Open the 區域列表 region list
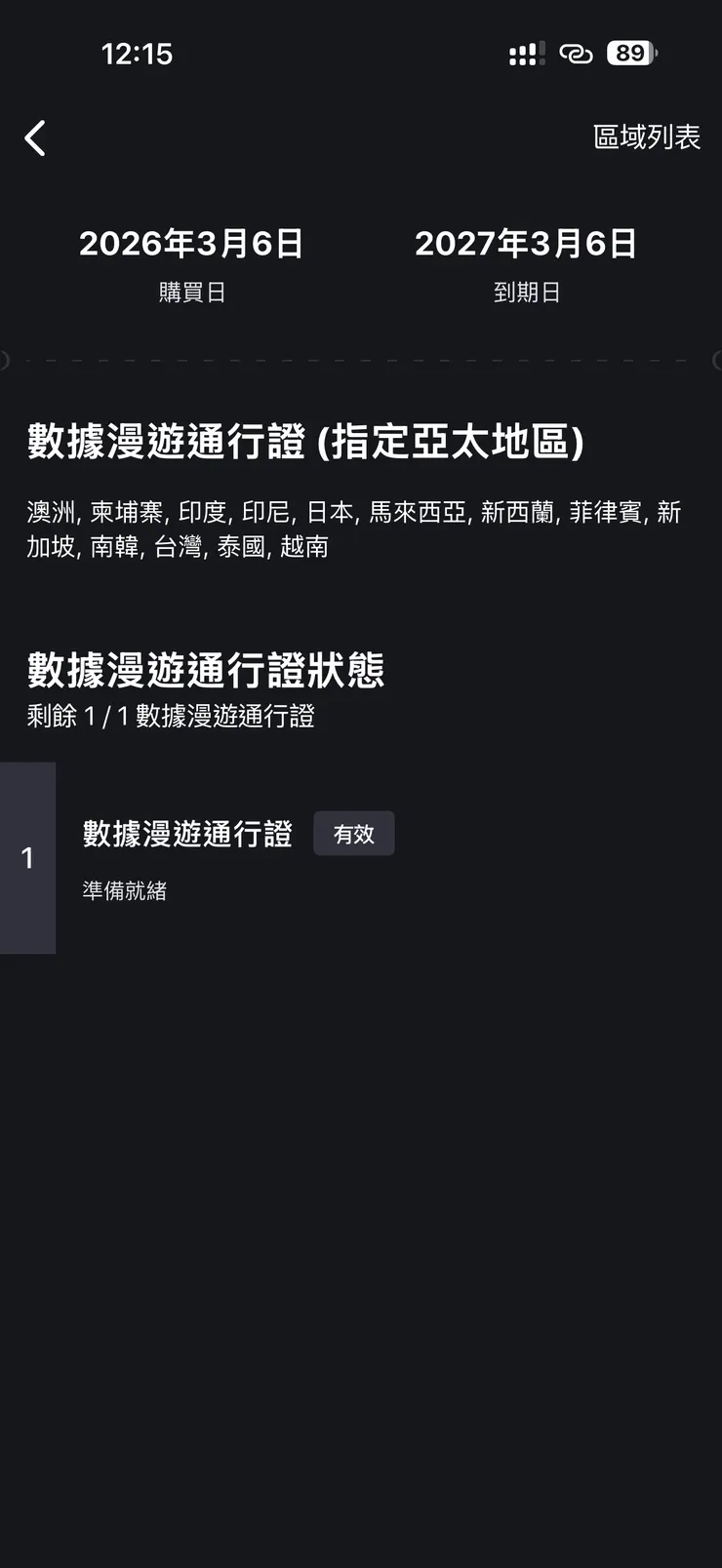722x1568 pixels. tap(647, 137)
